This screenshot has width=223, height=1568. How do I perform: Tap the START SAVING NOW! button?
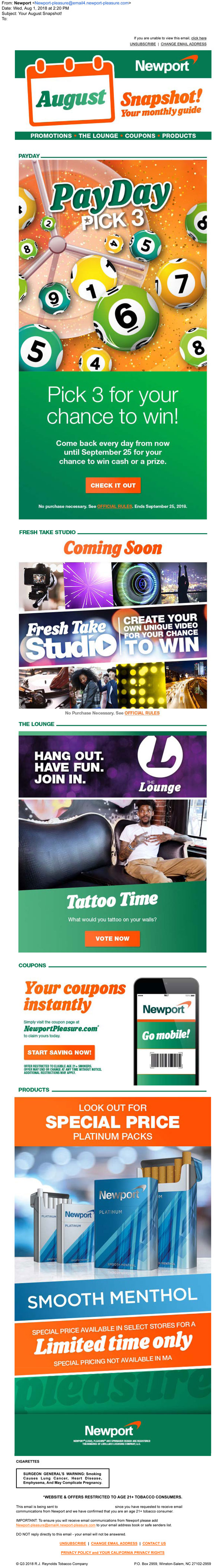tap(59, 1052)
